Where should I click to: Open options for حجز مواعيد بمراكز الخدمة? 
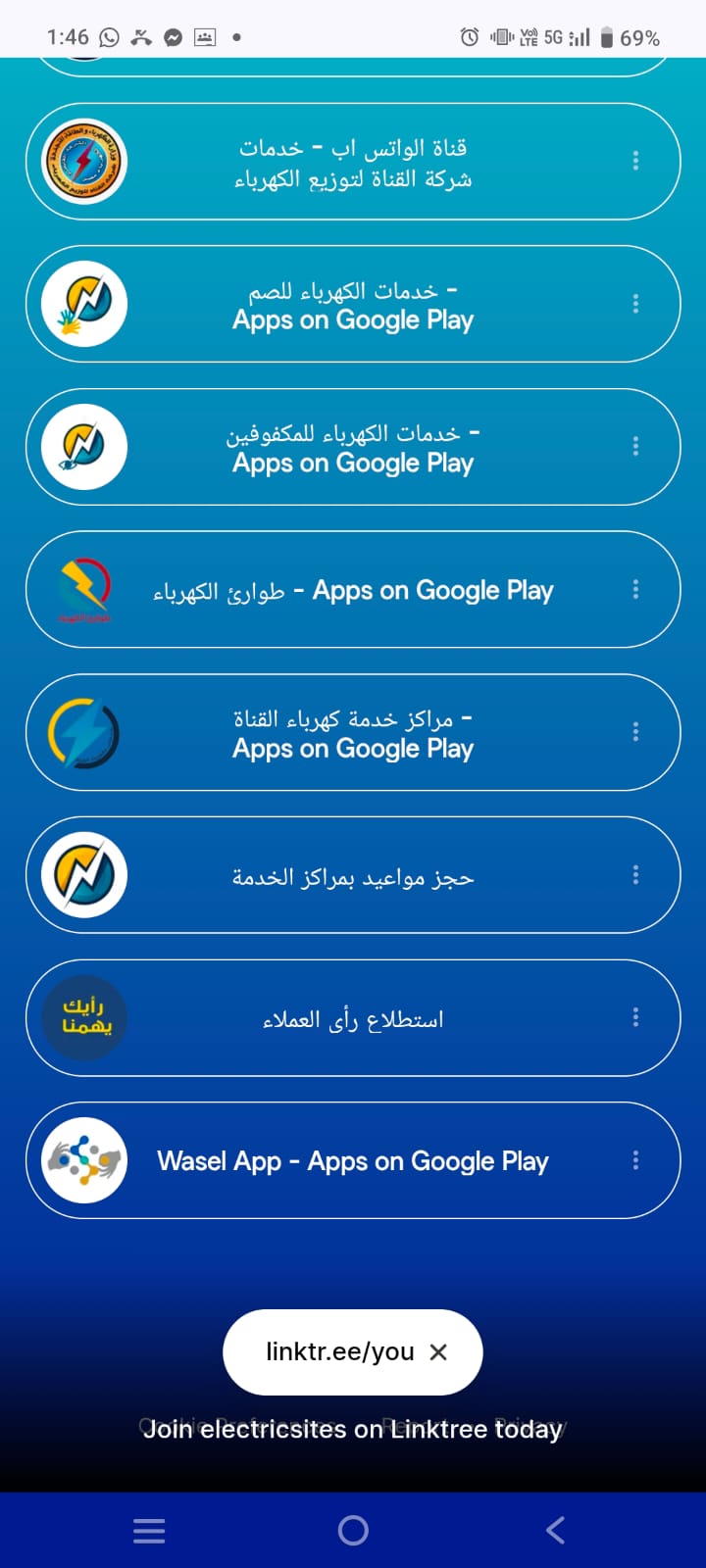[635, 875]
